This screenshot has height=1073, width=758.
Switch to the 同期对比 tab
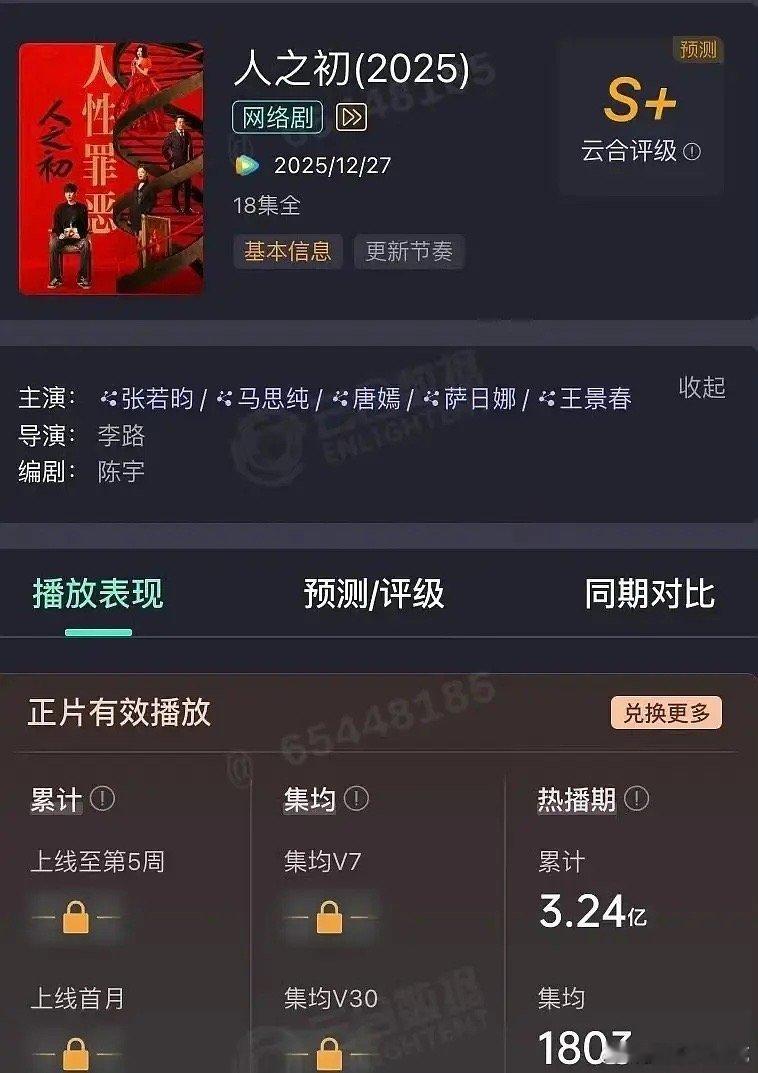pos(650,594)
